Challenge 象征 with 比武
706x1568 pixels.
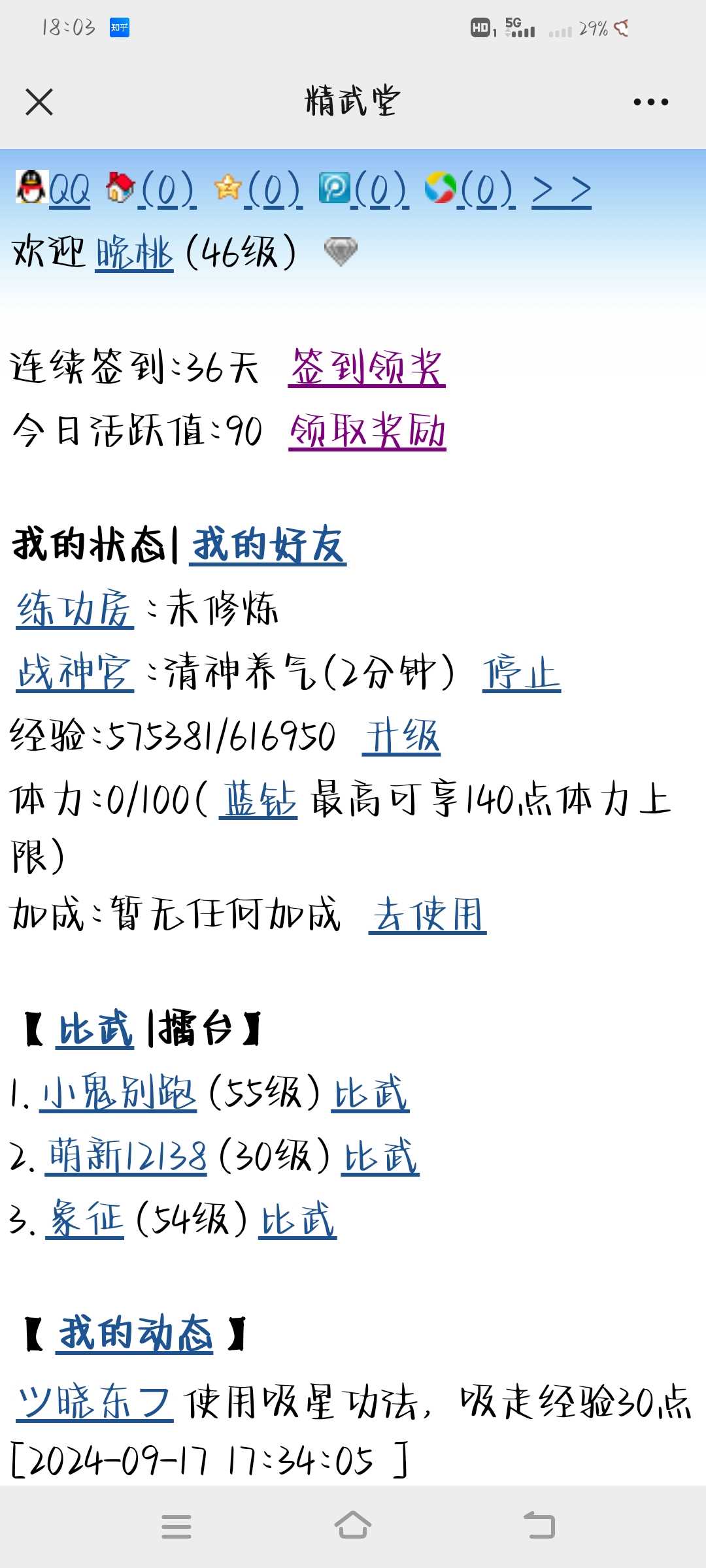click(x=297, y=1219)
